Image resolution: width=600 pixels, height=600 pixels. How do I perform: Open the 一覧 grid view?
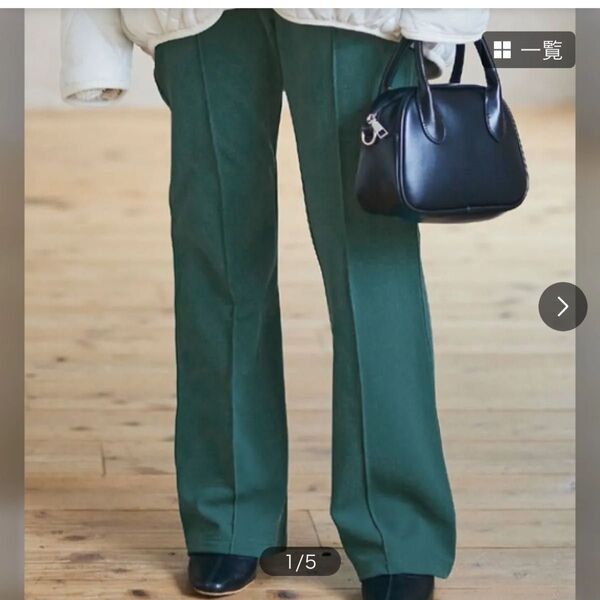(x=529, y=50)
